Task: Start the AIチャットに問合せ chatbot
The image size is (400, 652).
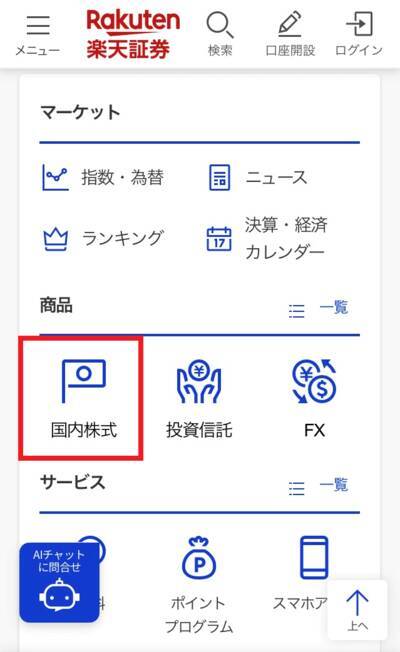Action: (59, 582)
